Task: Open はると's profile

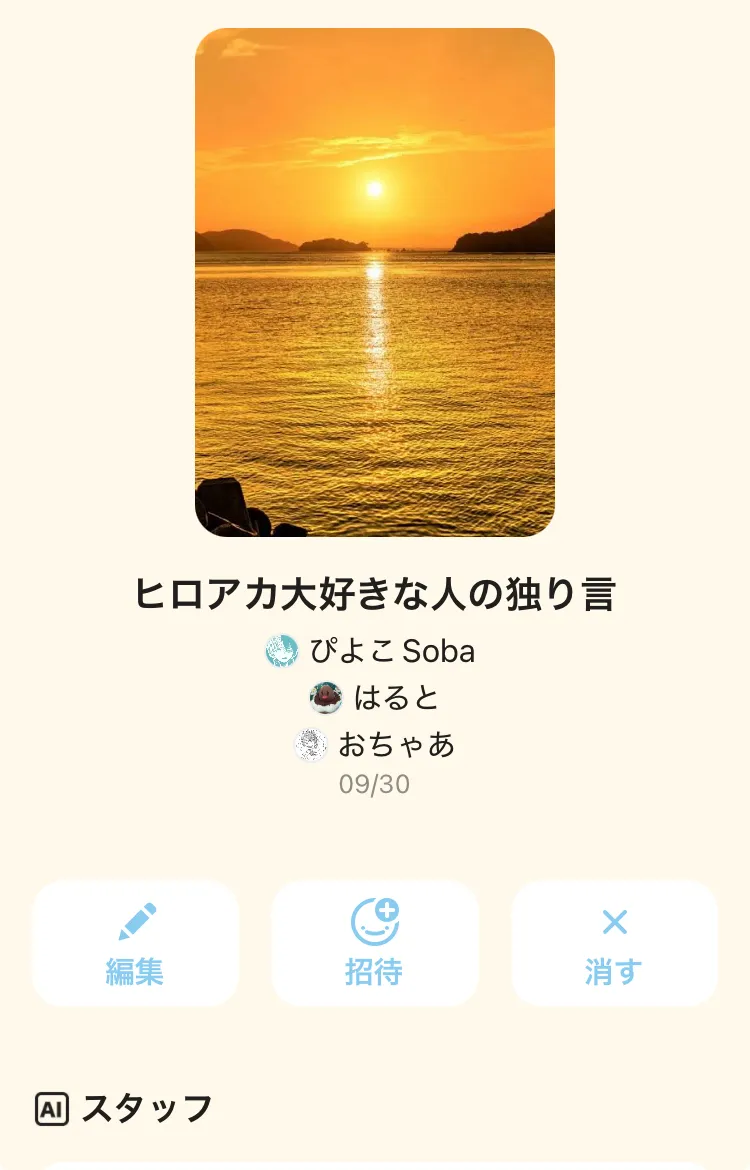Action: tap(376, 697)
